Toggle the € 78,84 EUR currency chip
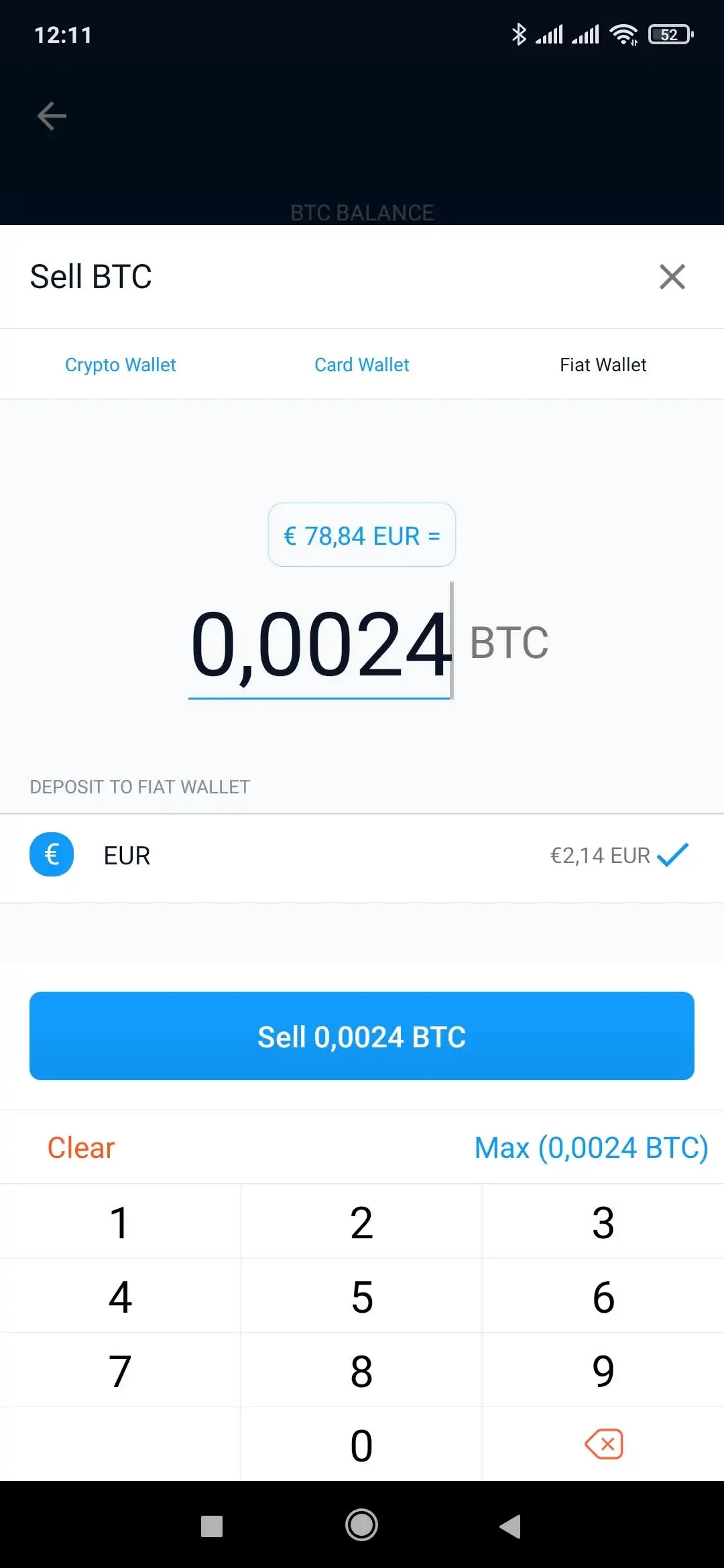Image resolution: width=724 pixels, height=1568 pixels. [x=362, y=535]
